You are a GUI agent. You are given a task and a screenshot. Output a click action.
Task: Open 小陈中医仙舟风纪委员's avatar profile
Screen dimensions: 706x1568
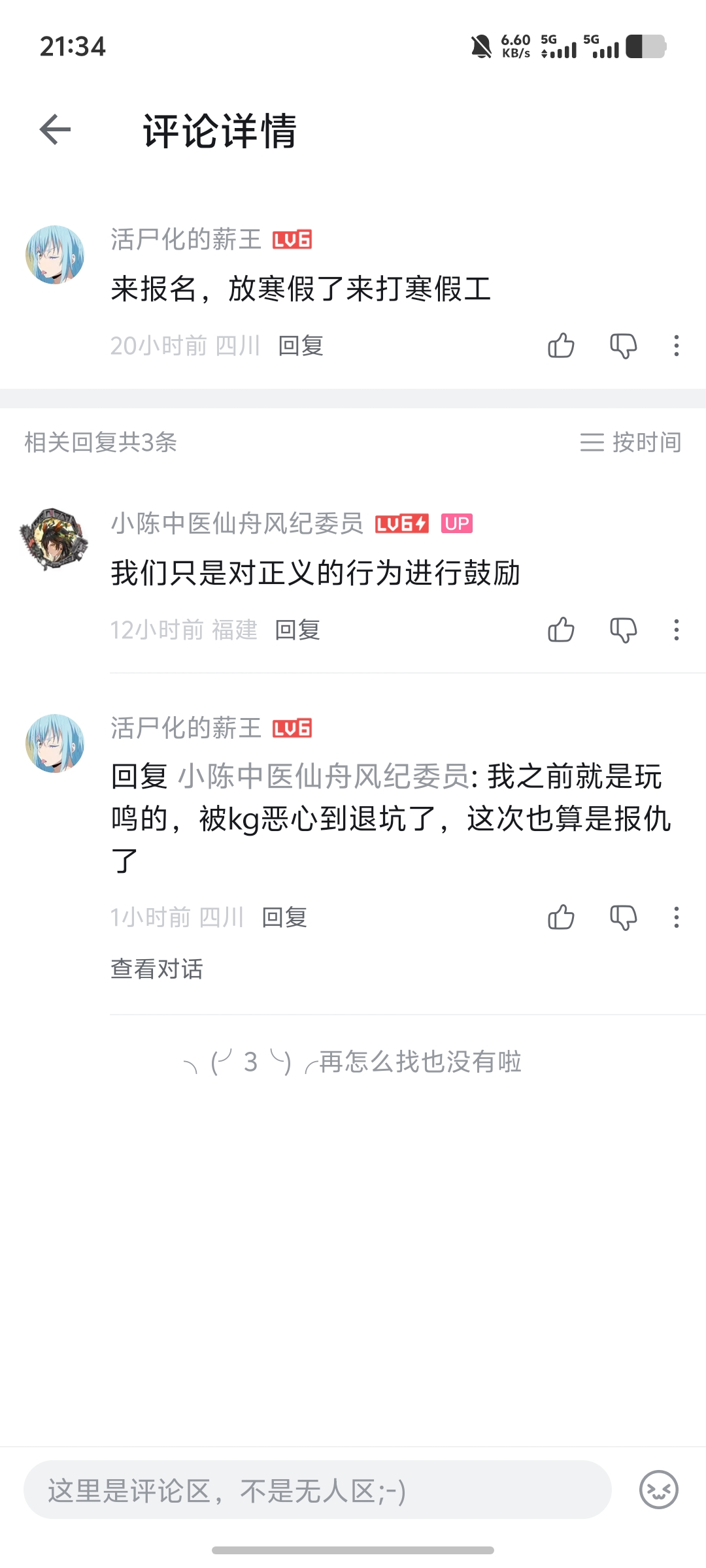coord(54,540)
